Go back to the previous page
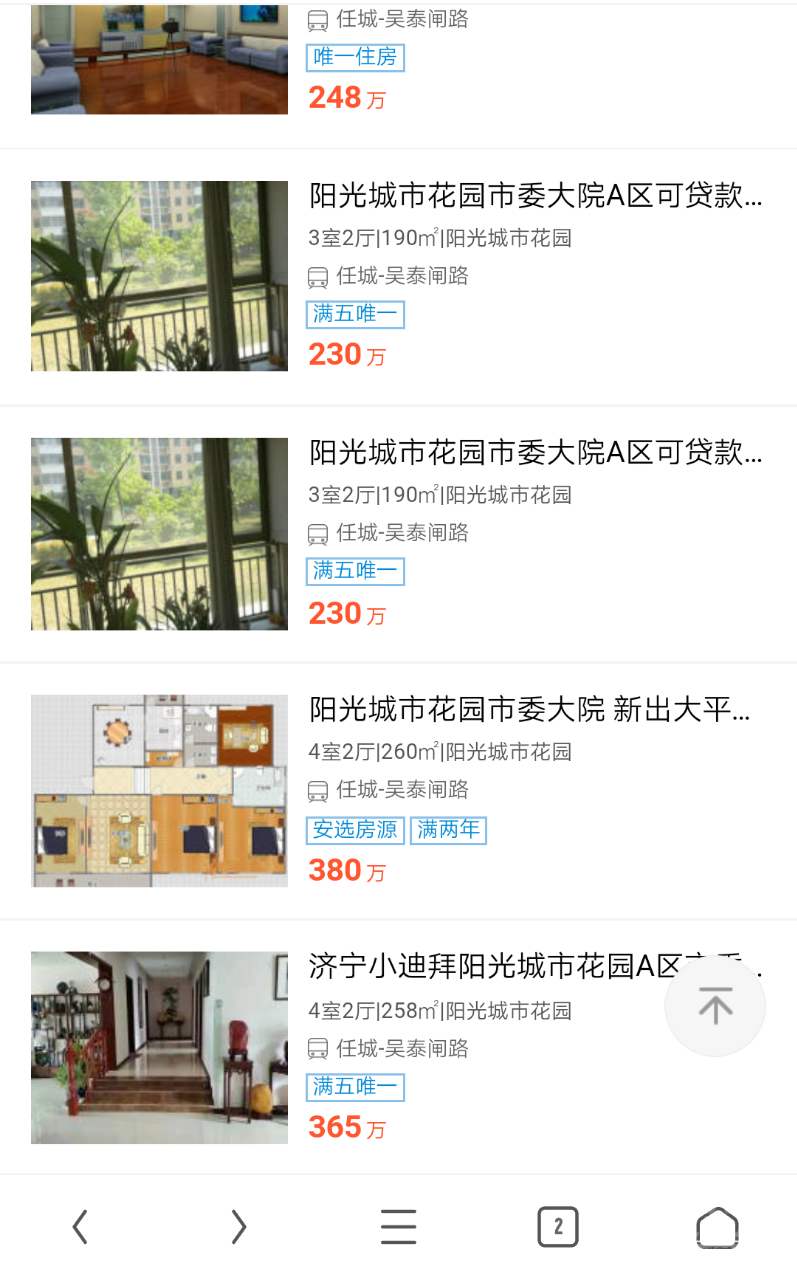 80,1227
